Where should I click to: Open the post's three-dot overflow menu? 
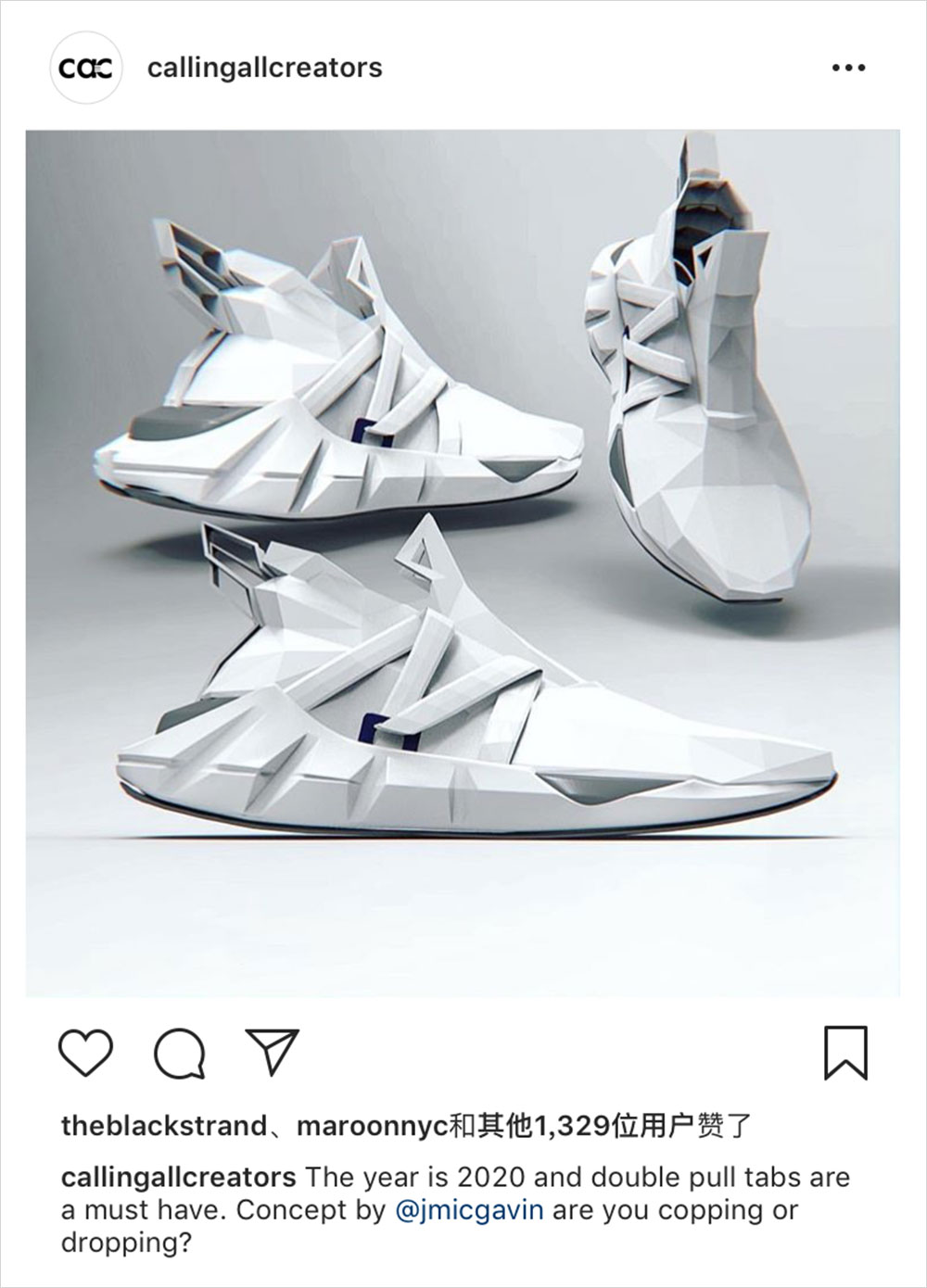[848, 68]
